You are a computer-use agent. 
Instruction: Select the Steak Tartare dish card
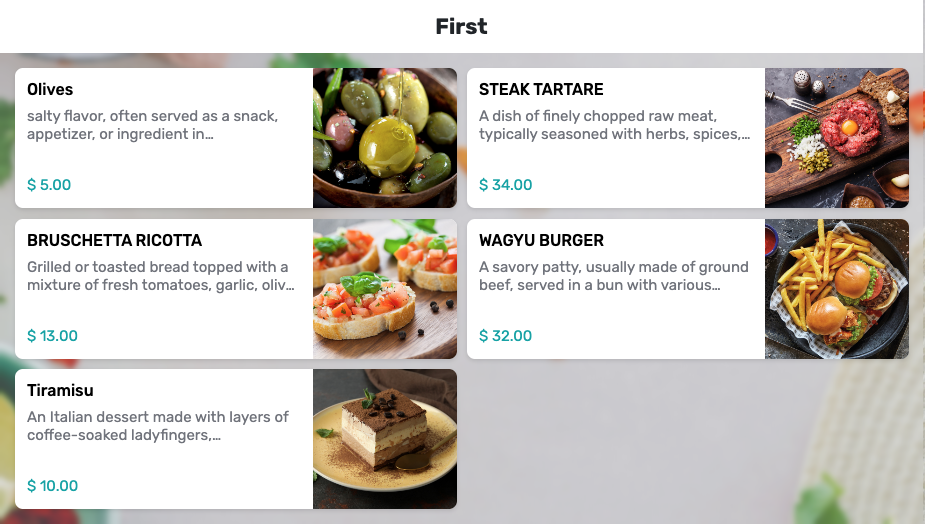point(687,138)
